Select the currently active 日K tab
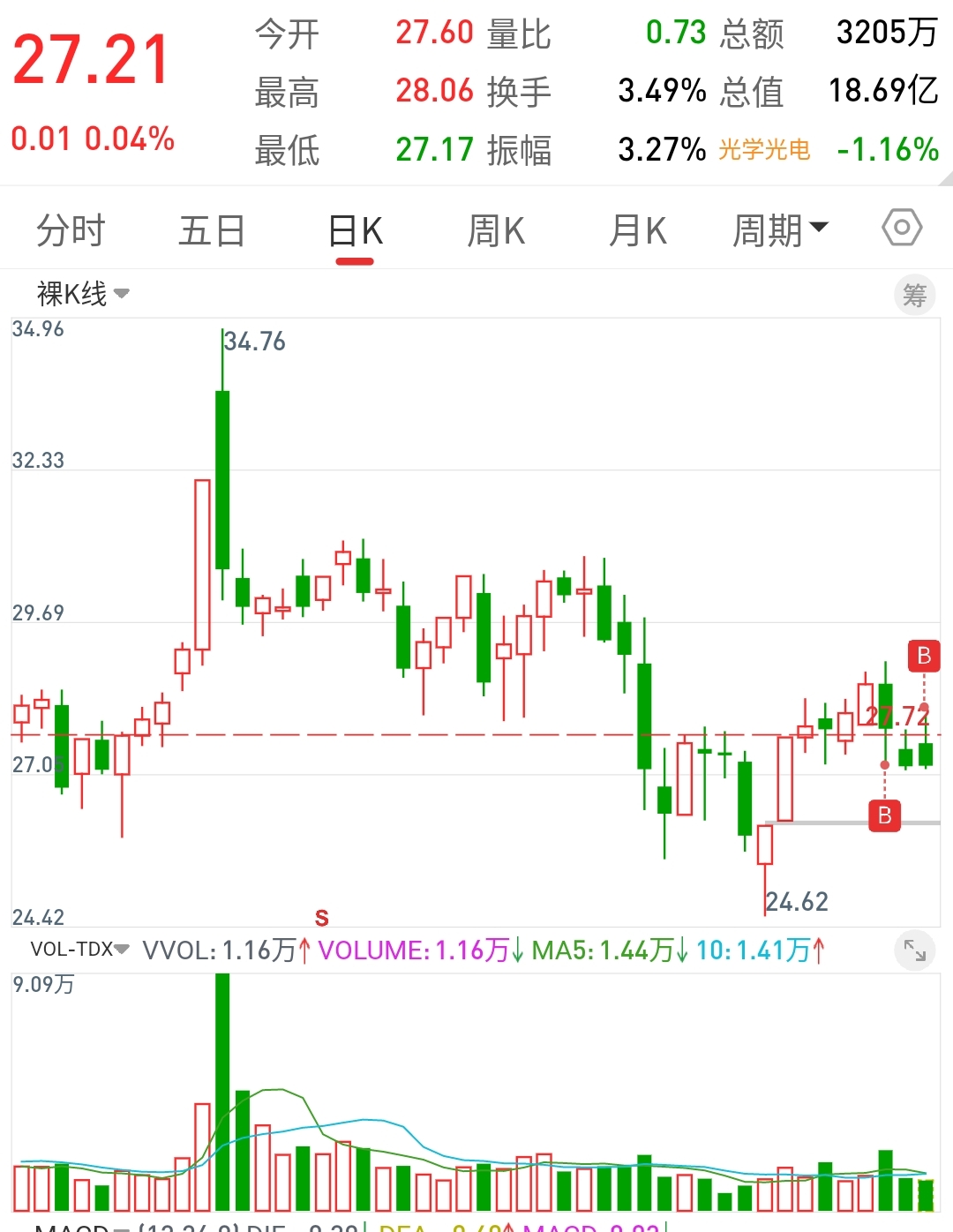The height and width of the screenshot is (1232, 953). pyautogui.click(x=354, y=229)
